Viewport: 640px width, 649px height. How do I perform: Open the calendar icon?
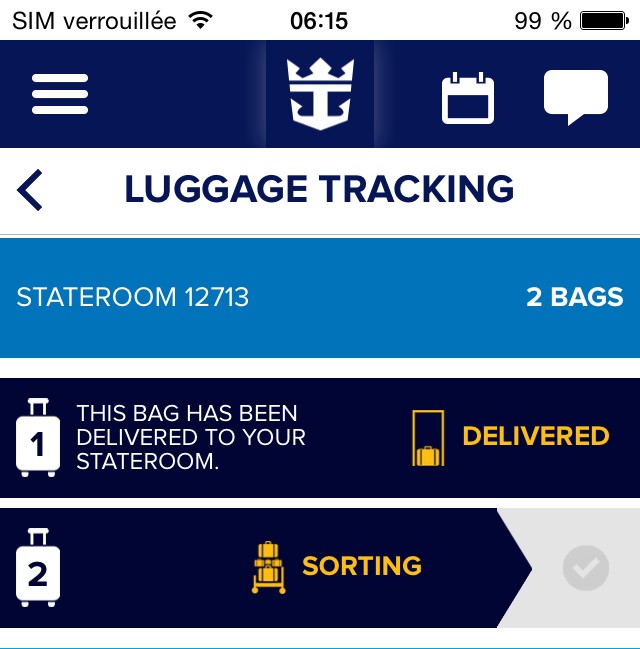pyautogui.click(x=468, y=97)
